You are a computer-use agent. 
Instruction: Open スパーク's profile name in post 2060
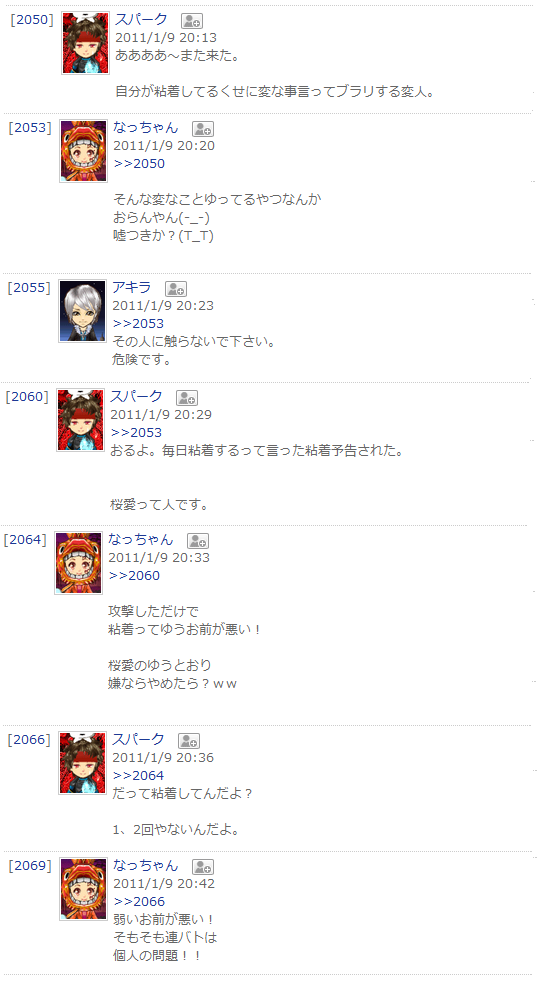click(x=136, y=396)
